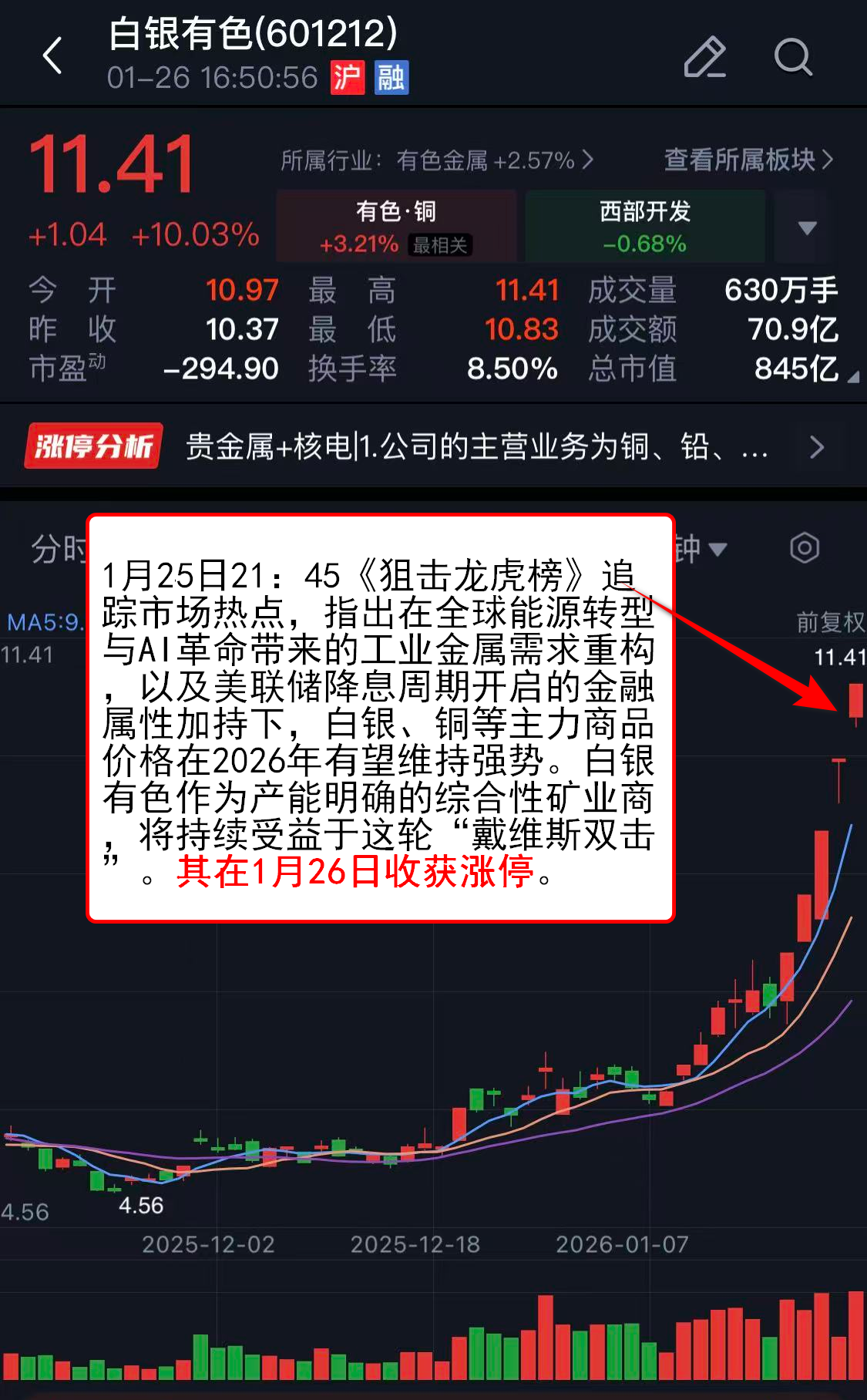This screenshot has width=867, height=1400.
Task: Open stock search
Action: pos(792,57)
